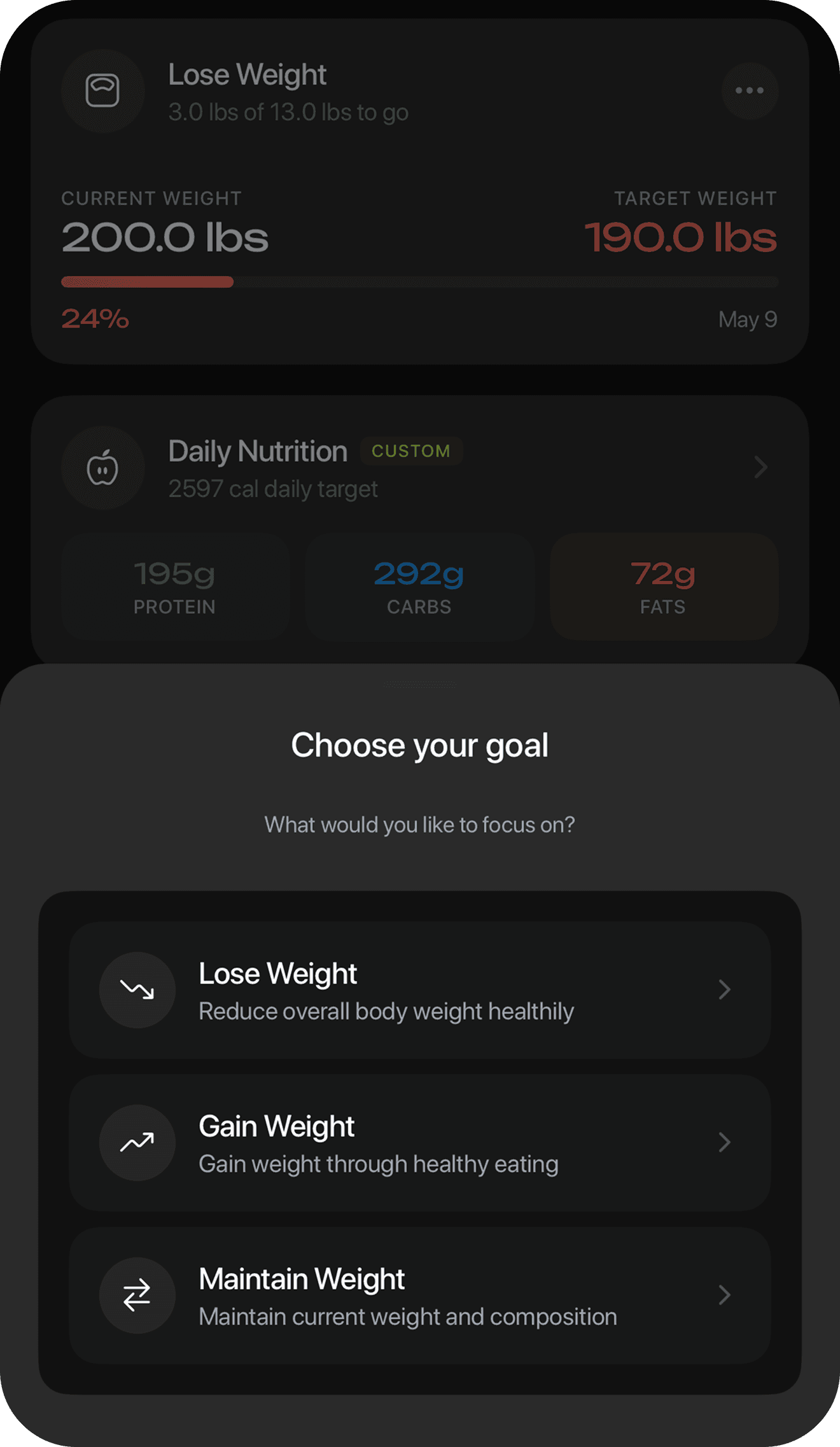Select the downward trend icon for Lose Weight
The width and height of the screenshot is (840, 1447).
click(137, 989)
